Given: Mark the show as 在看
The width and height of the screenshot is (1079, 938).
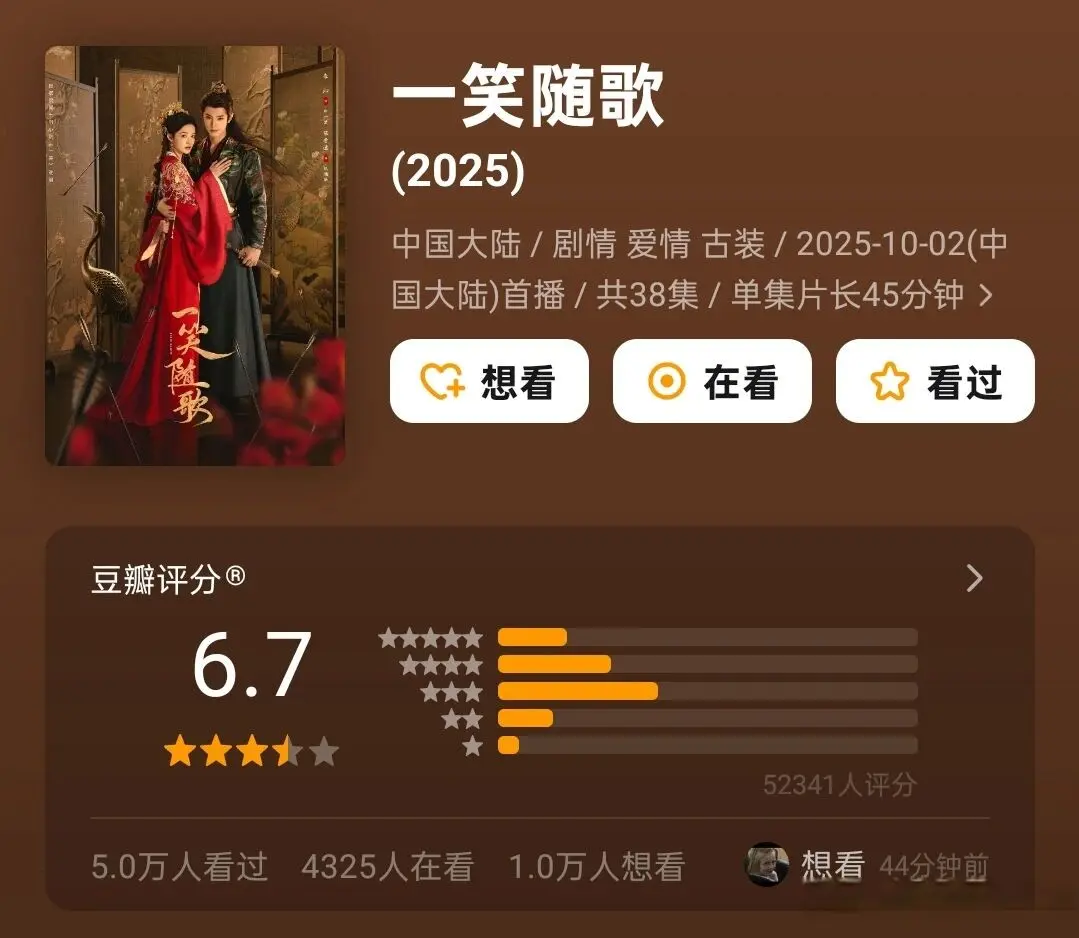Looking at the screenshot, I should pos(711,381).
